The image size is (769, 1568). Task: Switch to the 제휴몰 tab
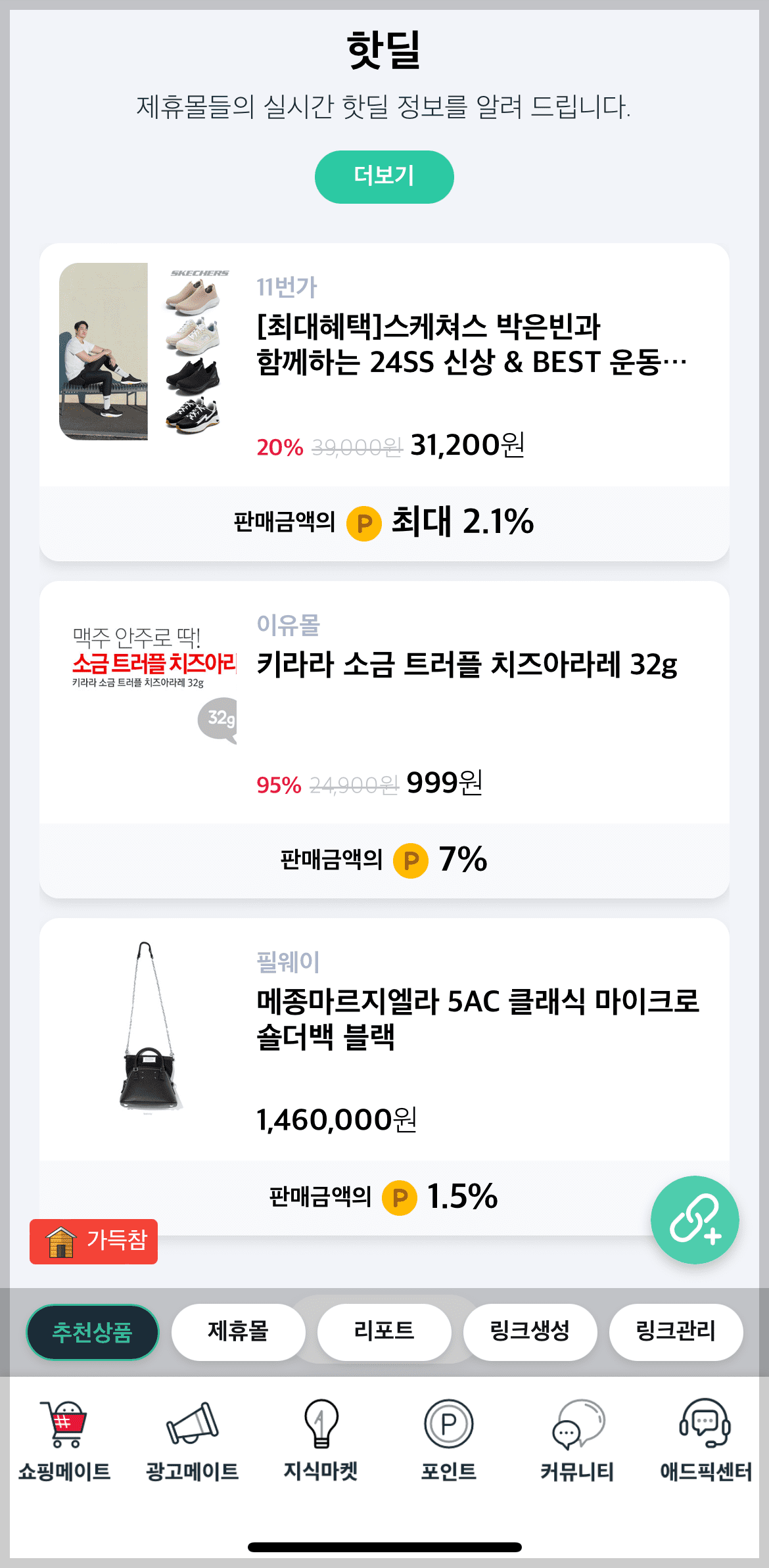coord(239,1331)
